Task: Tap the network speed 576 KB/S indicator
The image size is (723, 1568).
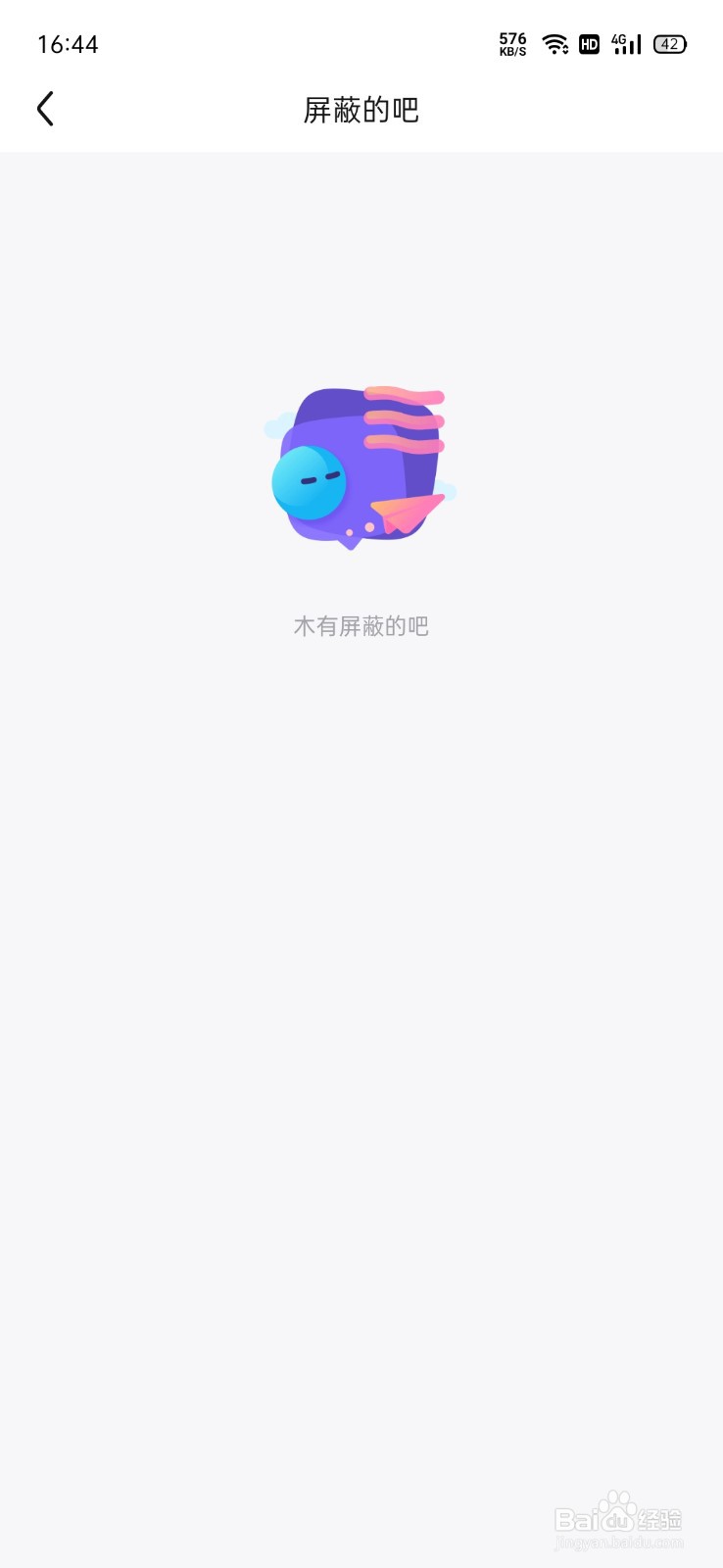Action: coord(512,42)
